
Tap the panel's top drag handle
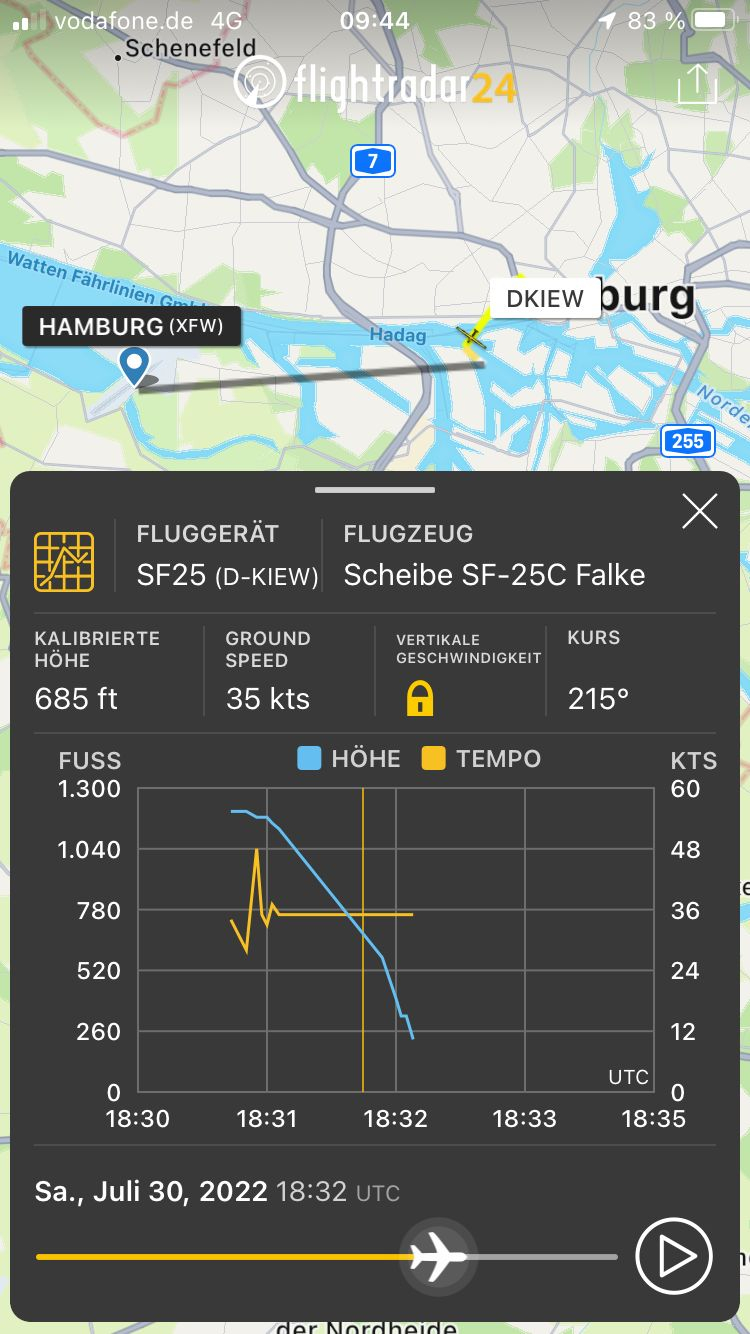point(375,490)
